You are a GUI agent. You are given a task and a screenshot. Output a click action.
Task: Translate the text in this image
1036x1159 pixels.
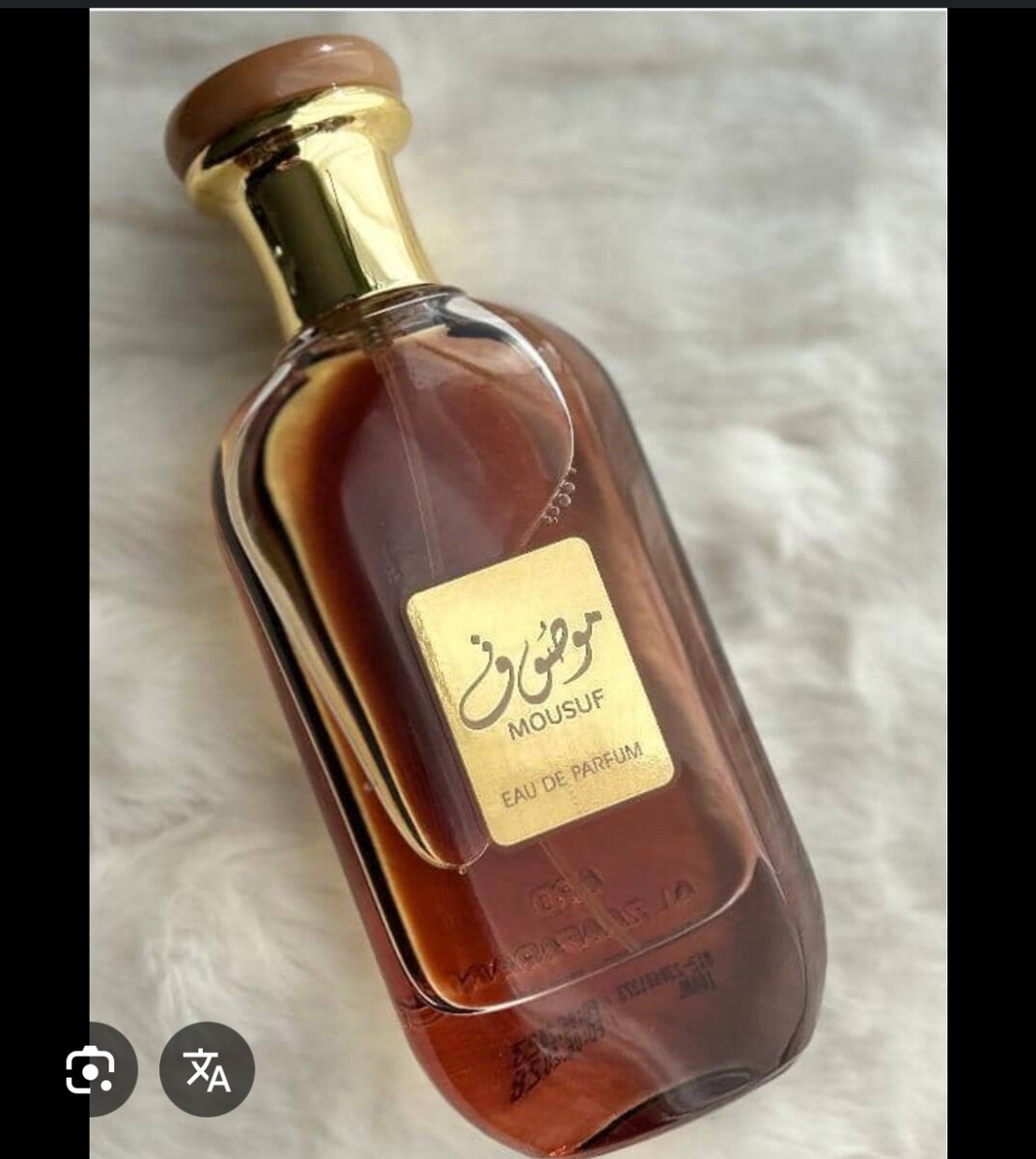[207, 1069]
